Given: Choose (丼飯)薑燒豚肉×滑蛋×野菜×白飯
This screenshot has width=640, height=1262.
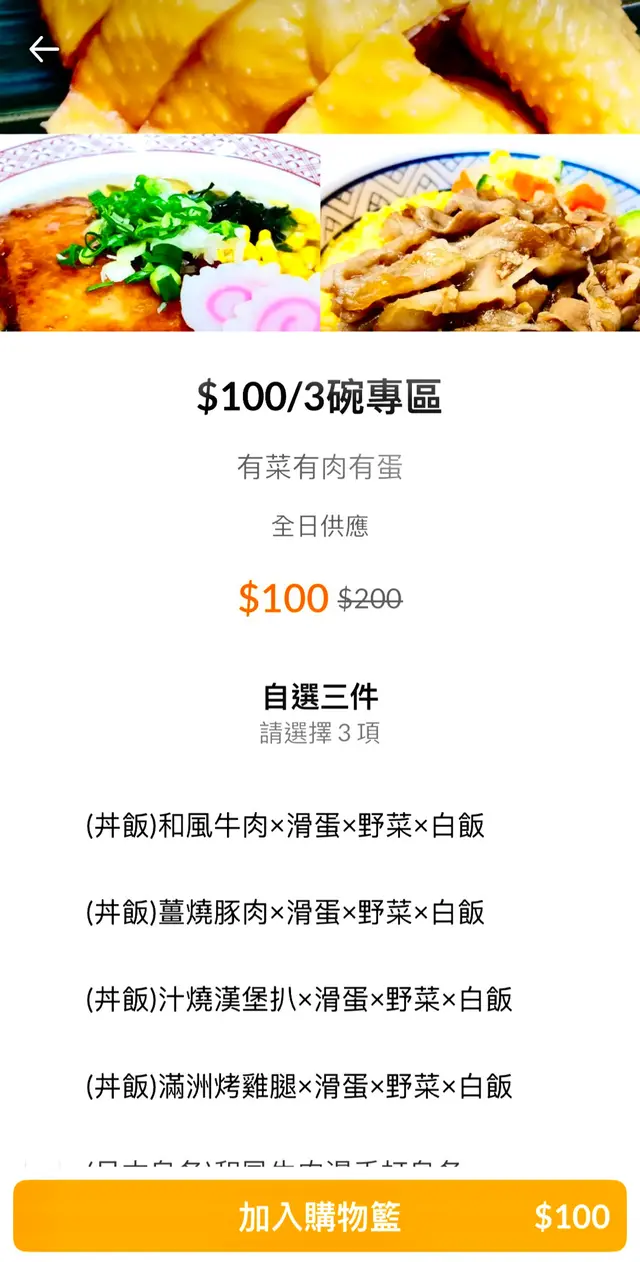Looking at the screenshot, I should click(x=285, y=913).
